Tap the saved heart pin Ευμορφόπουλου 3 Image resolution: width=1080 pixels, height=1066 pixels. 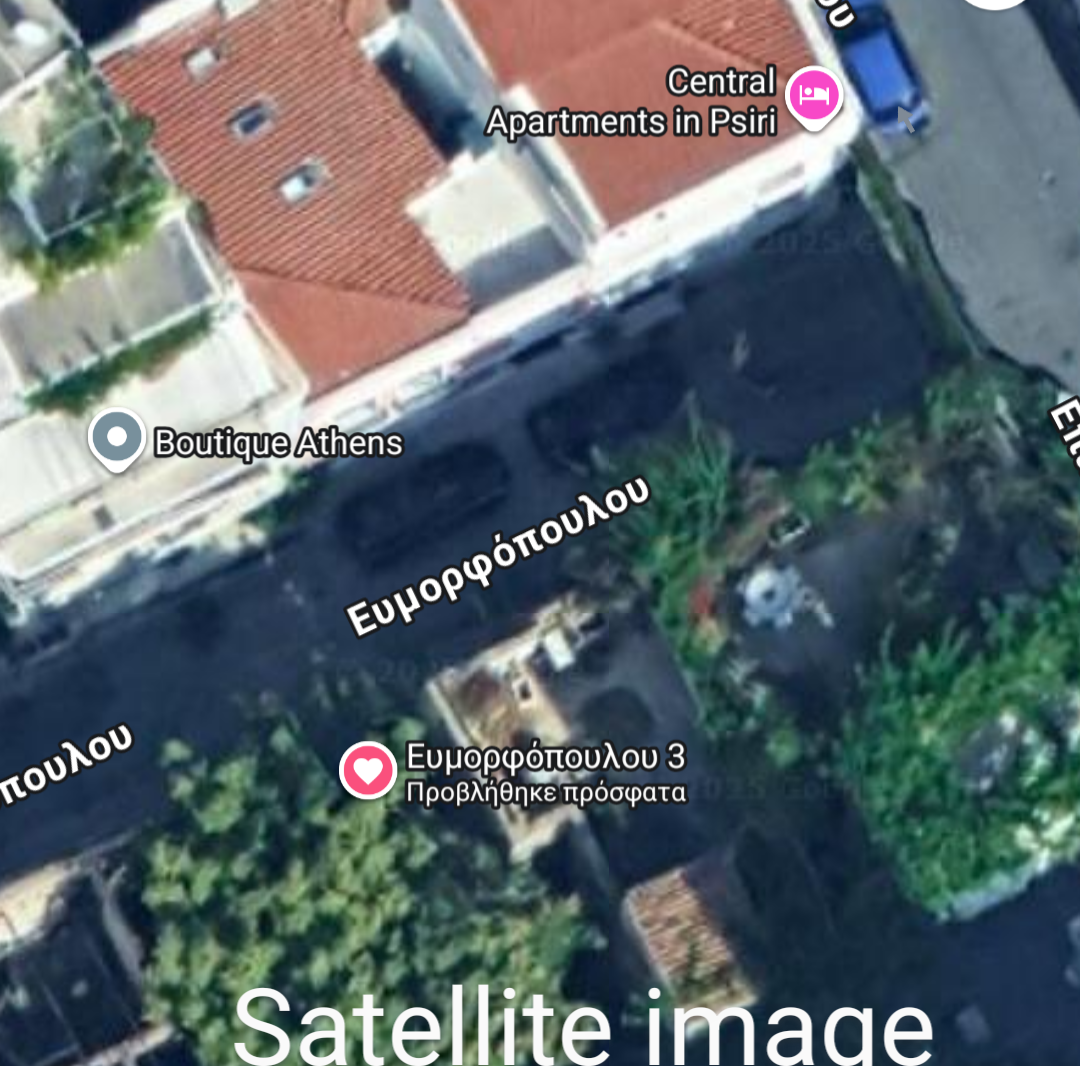point(368,770)
